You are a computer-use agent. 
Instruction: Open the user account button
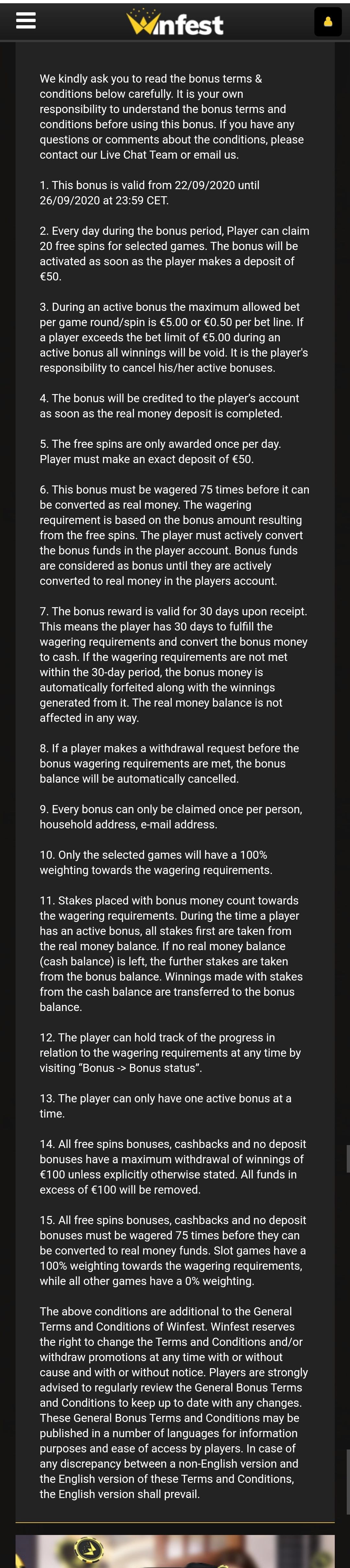[328, 22]
